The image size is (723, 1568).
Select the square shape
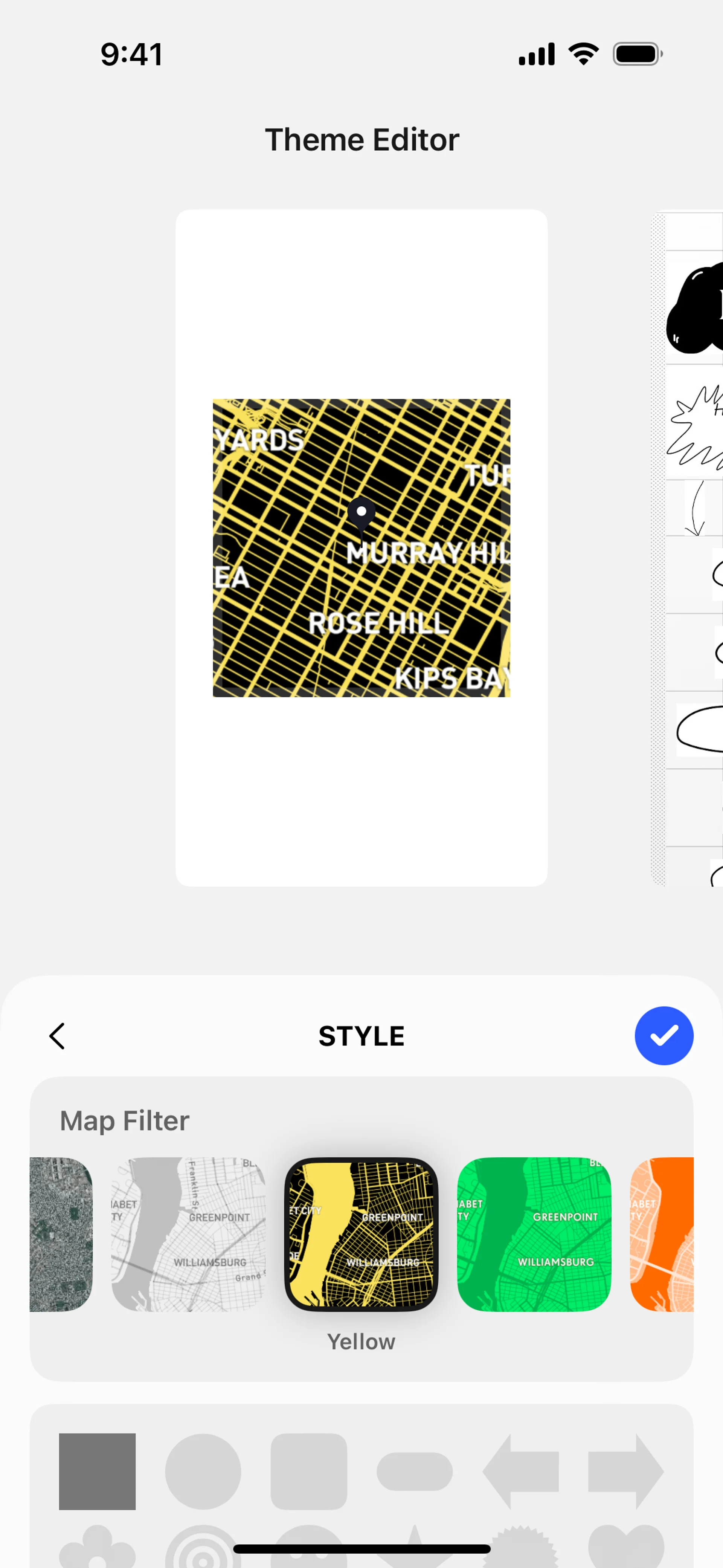tap(98, 1472)
